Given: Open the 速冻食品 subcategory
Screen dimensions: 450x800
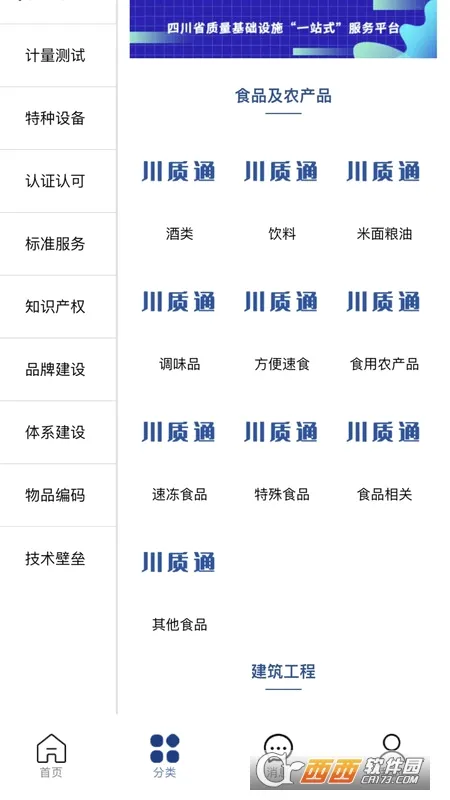Looking at the screenshot, I should (179, 457).
